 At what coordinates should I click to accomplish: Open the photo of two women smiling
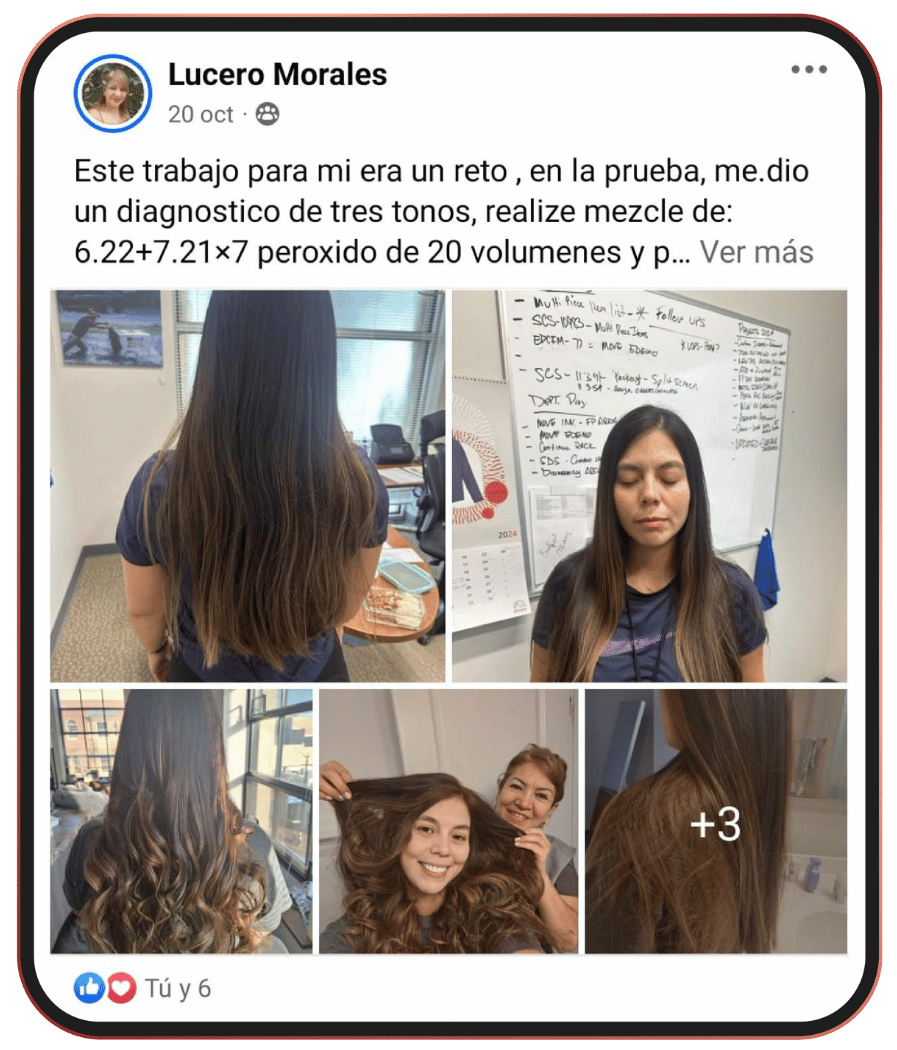tap(448, 820)
